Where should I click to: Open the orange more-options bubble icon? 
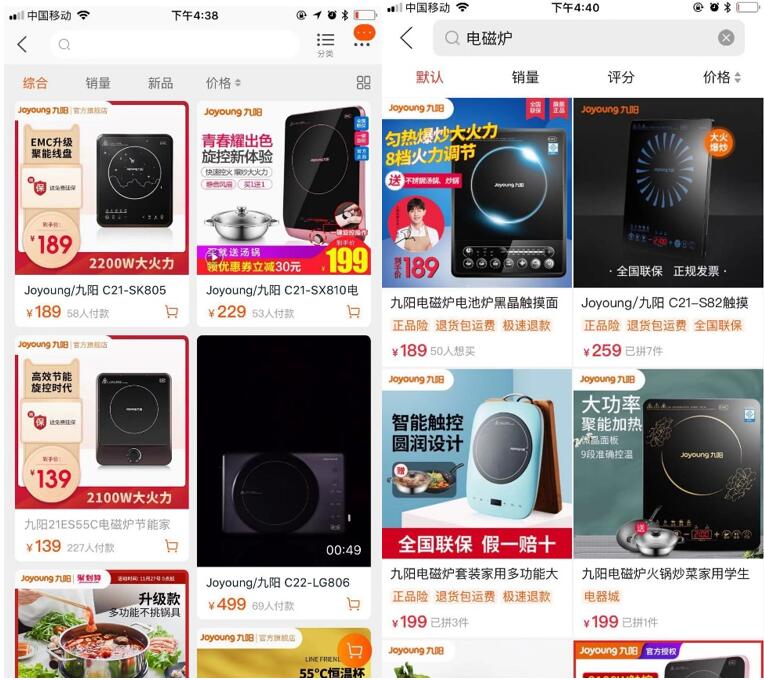364,36
